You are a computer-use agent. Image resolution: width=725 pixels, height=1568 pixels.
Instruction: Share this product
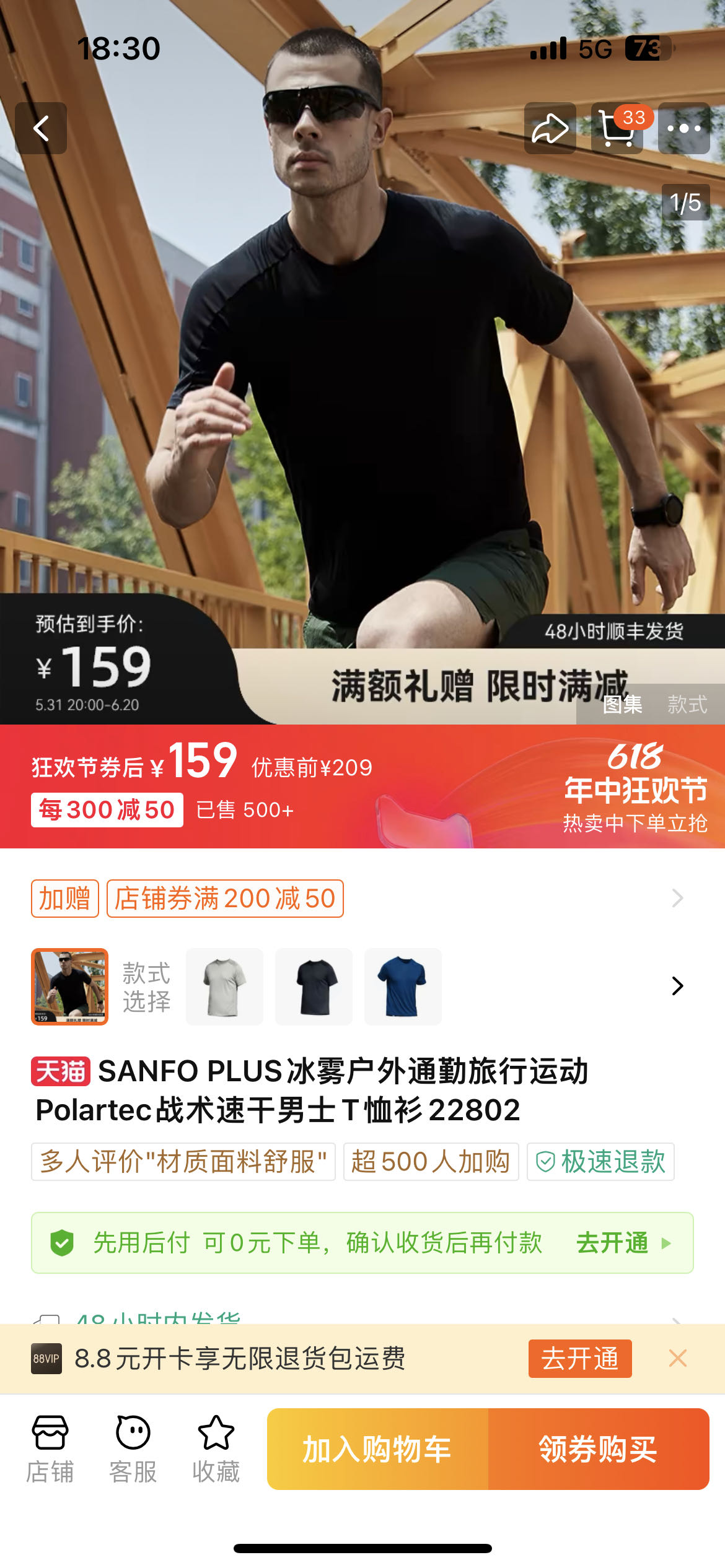click(550, 128)
